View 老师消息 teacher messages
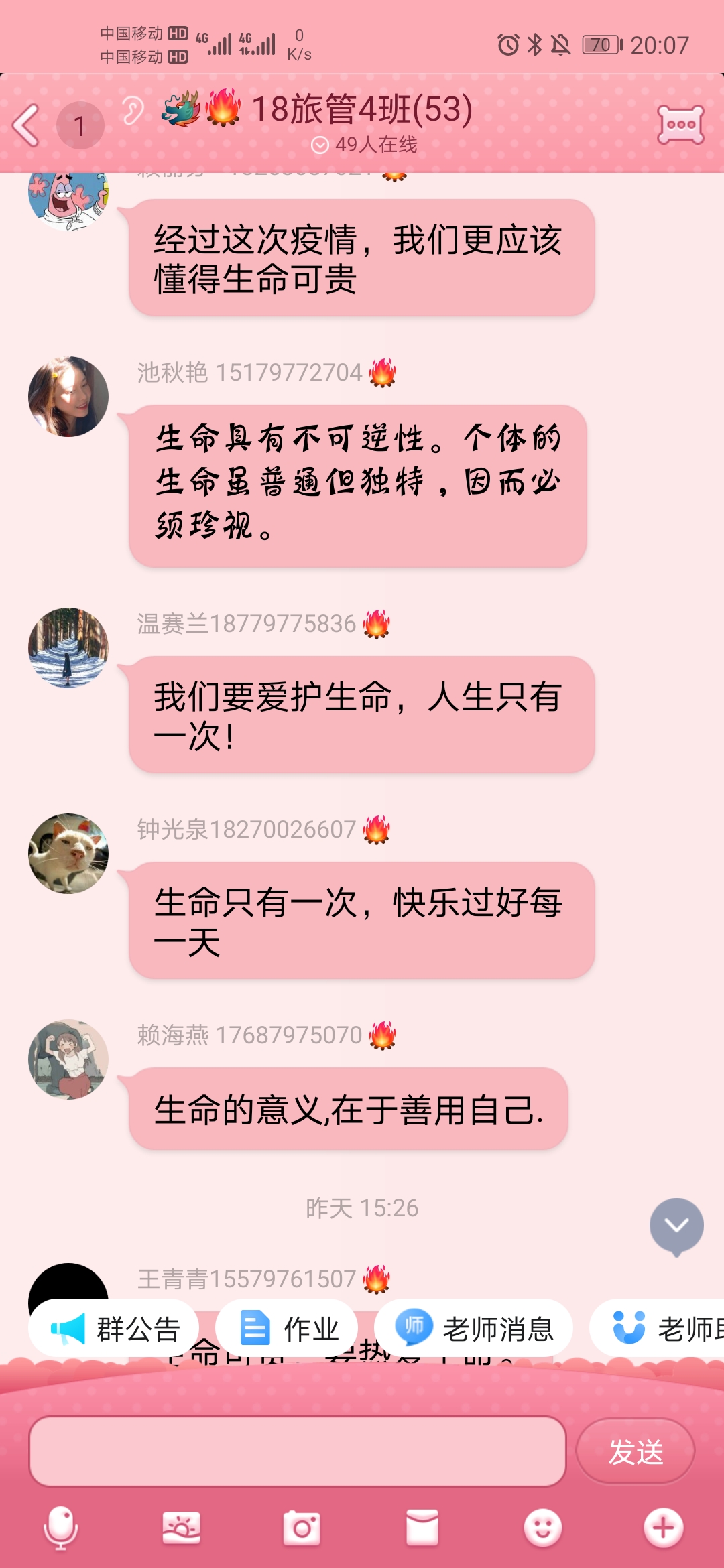This screenshot has height=1568, width=724. pyautogui.click(x=473, y=1329)
